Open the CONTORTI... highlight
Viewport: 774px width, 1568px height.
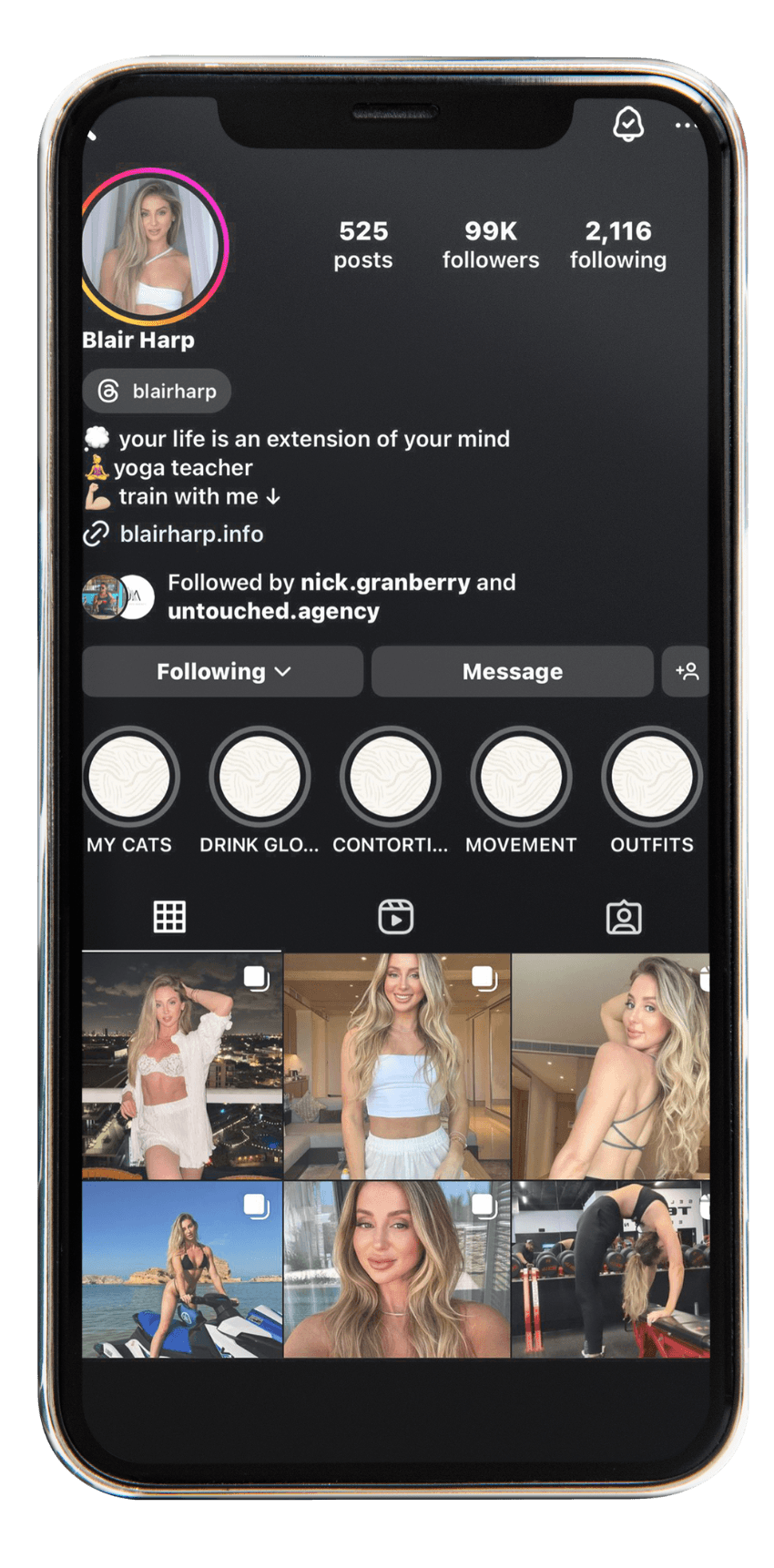point(391,777)
